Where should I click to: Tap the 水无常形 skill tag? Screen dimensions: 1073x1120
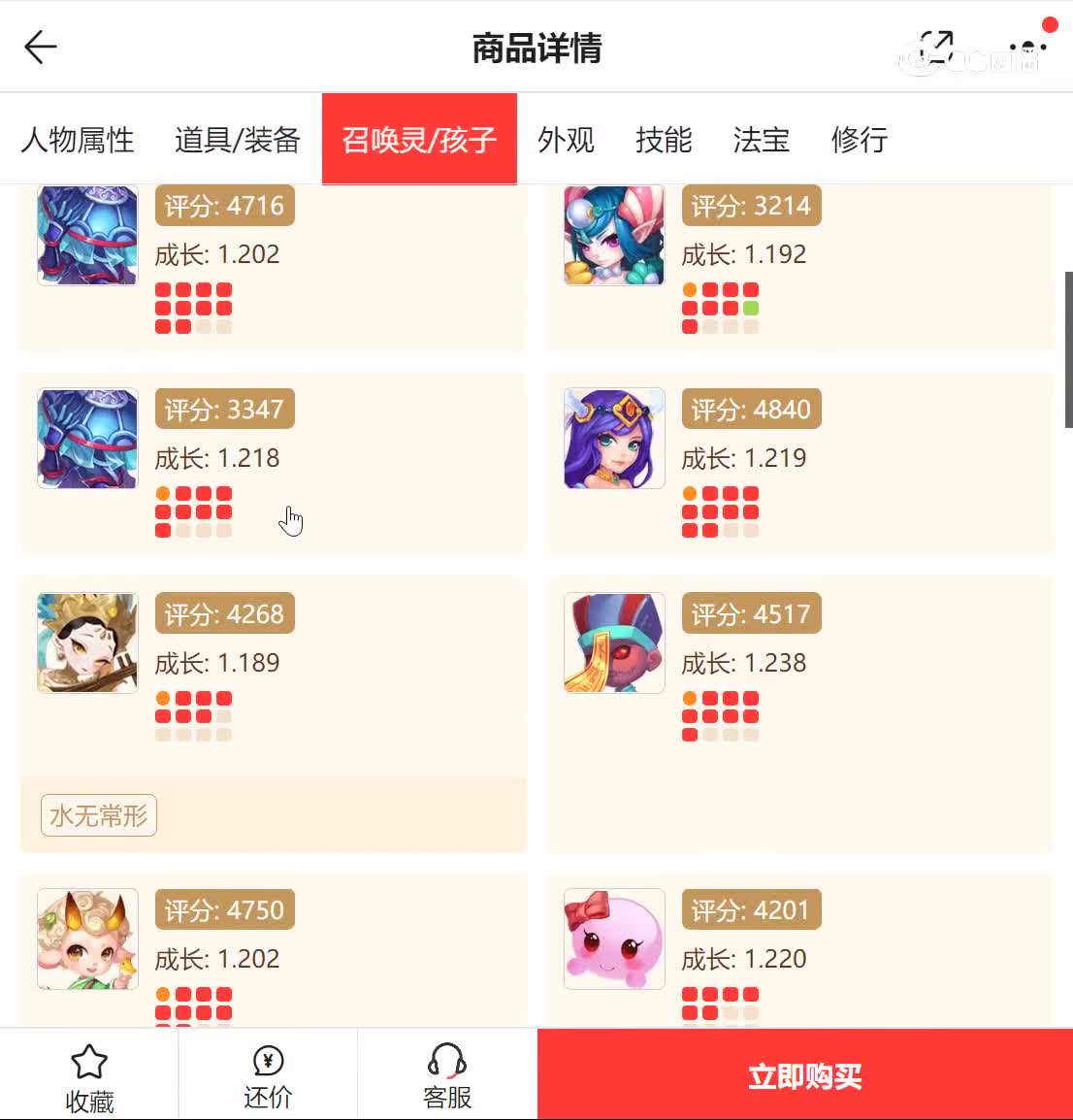pyautogui.click(x=99, y=815)
